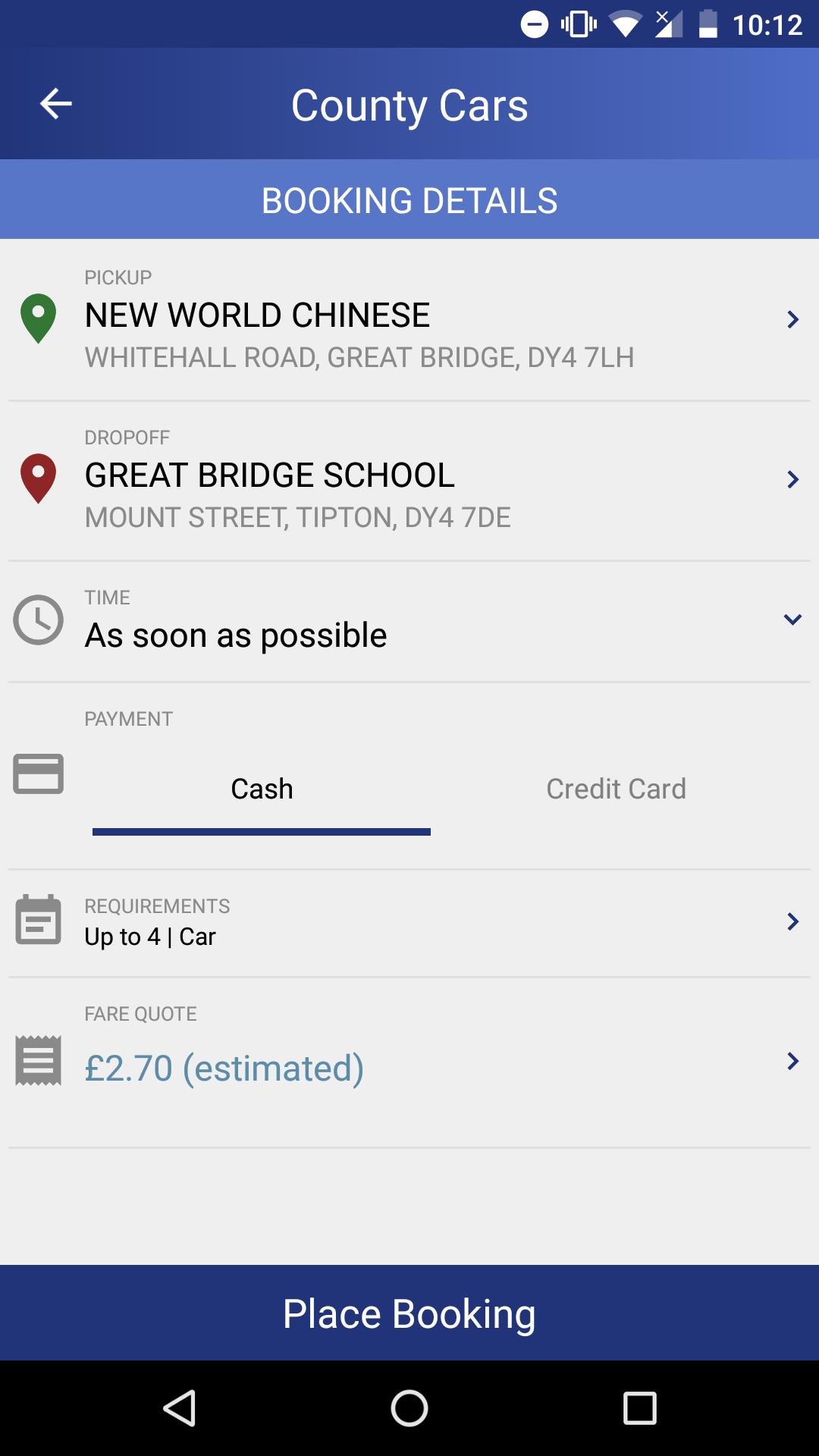
Task: Tap the Place Booking button
Action: [409, 1313]
